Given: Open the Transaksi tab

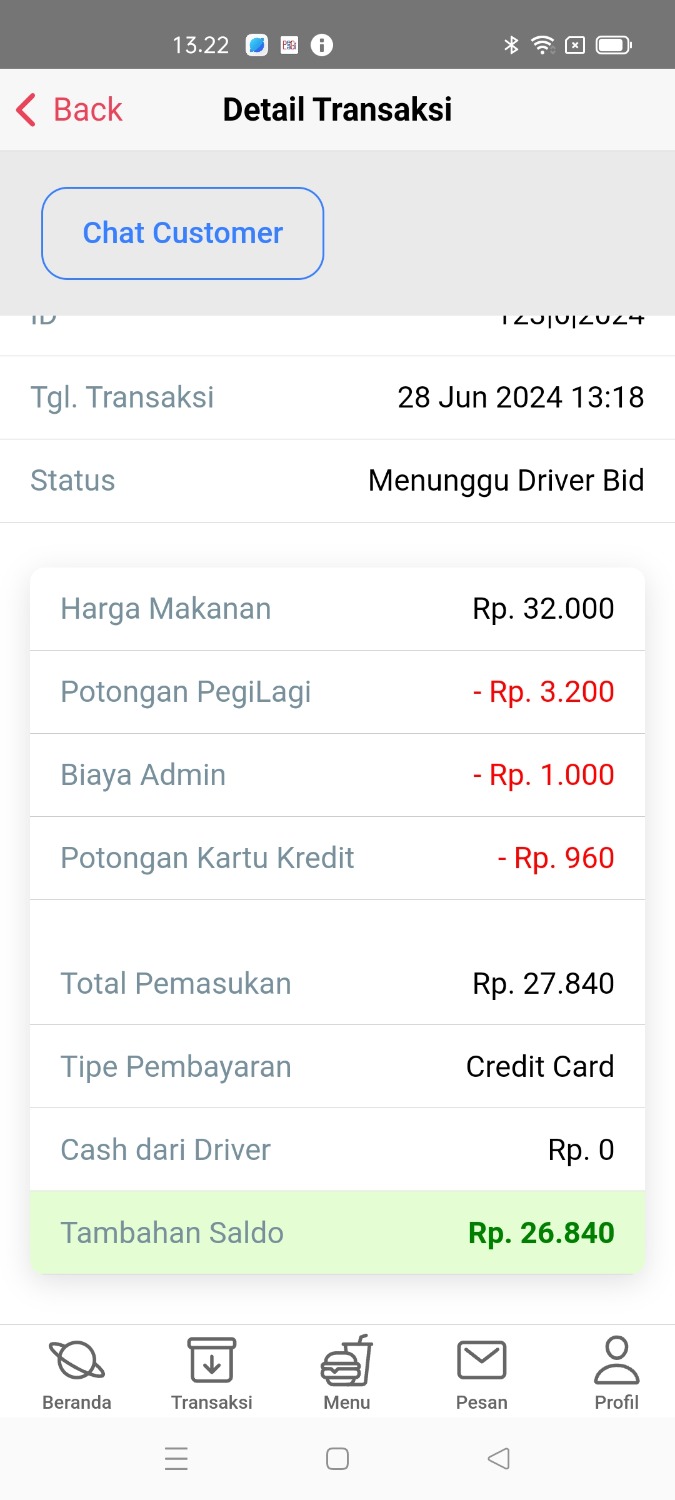Looking at the screenshot, I should (211, 1374).
